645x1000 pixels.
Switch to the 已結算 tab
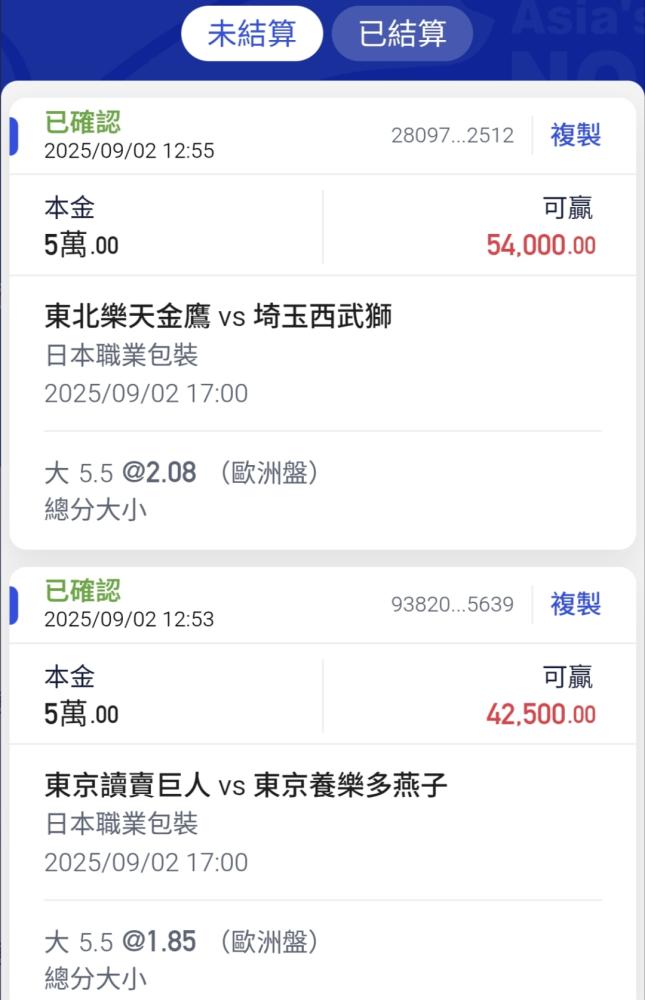pyautogui.click(x=402, y=34)
